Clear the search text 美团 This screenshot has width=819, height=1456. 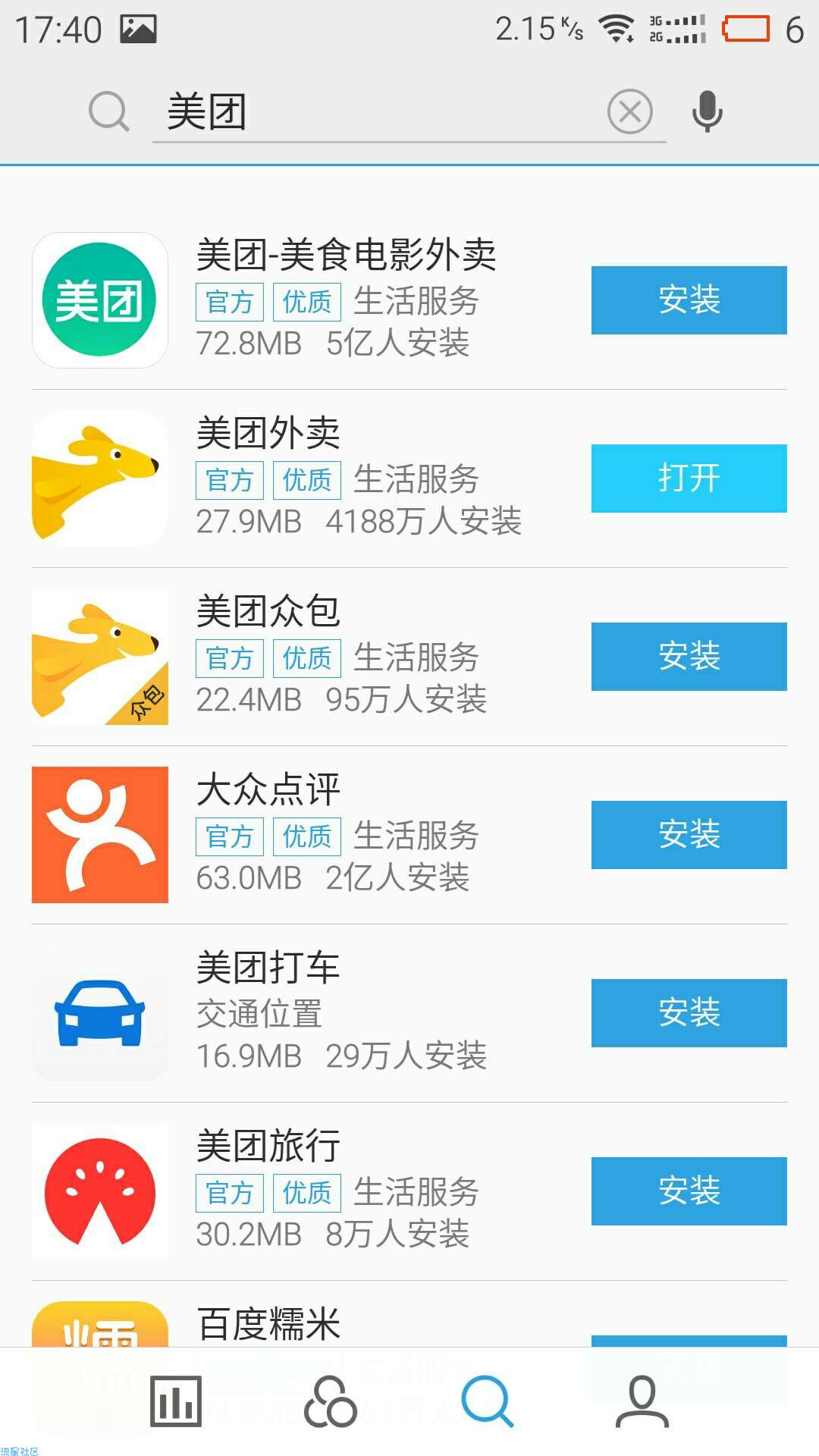pos(630,111)
